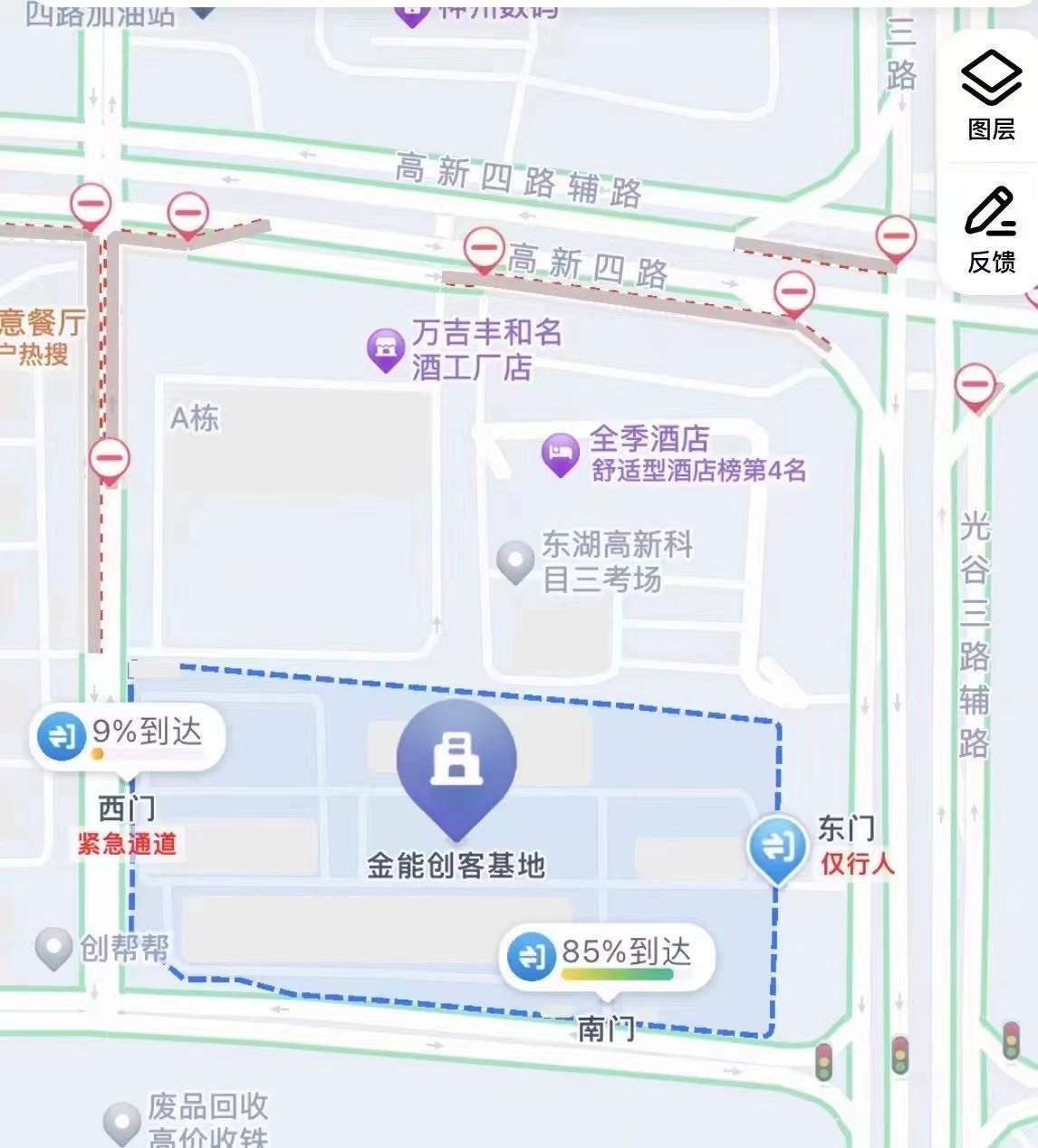Tap the 万吉丰和名酒工厂店 shop marker
The height and width of the screenshot is (1148, 1038).
pyautogui.click(x=386, y=349)
